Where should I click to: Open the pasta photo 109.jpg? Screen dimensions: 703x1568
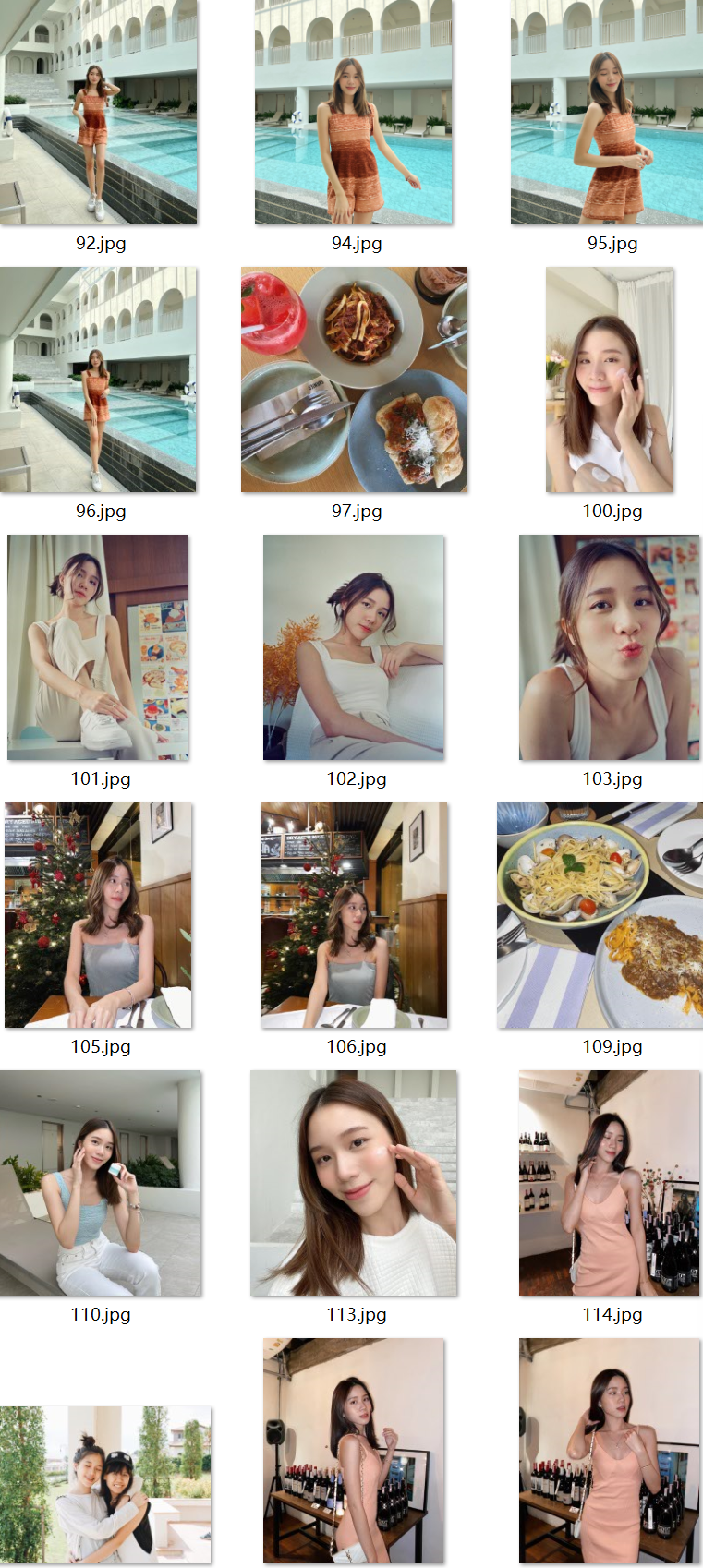point(600,914)
